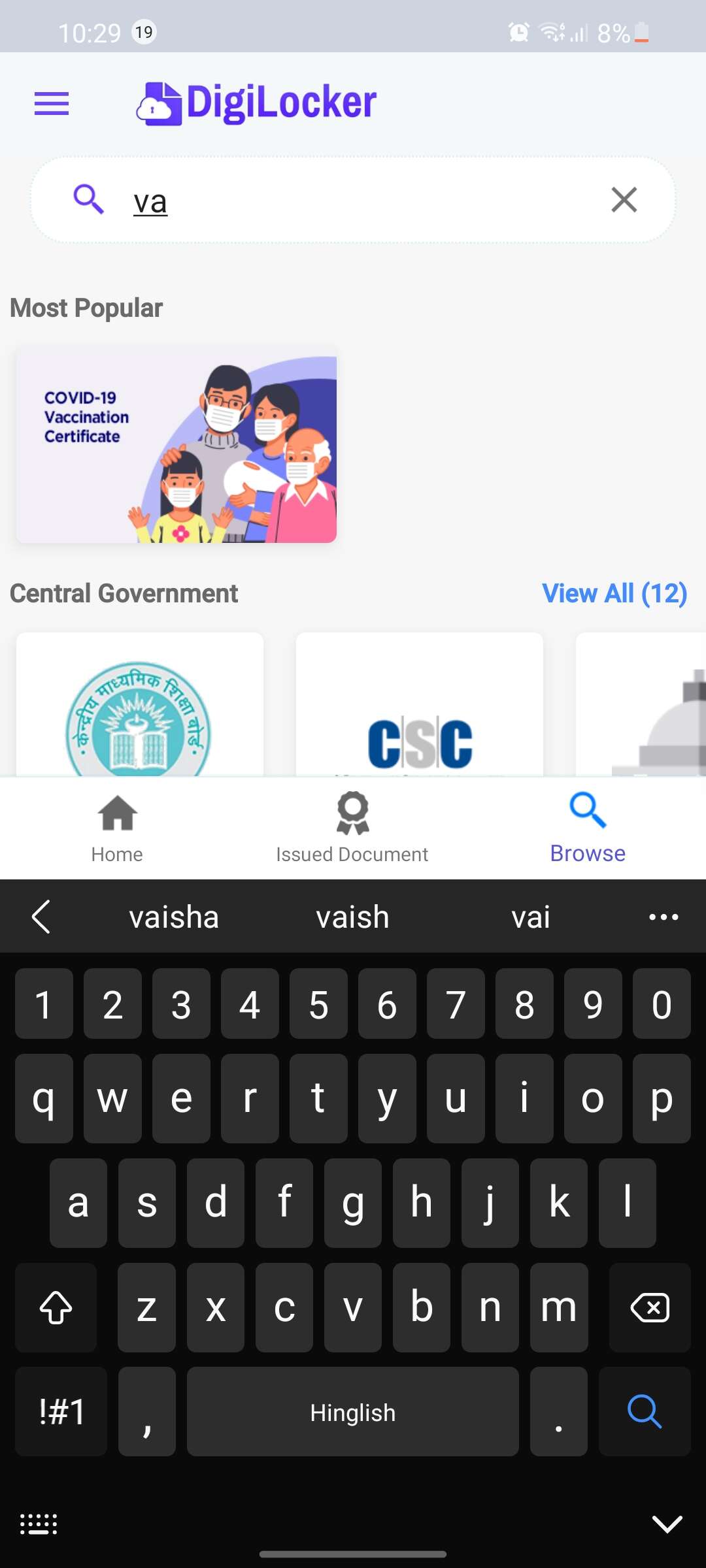Hide the keyboard with the down chevron

[667, 1524]
